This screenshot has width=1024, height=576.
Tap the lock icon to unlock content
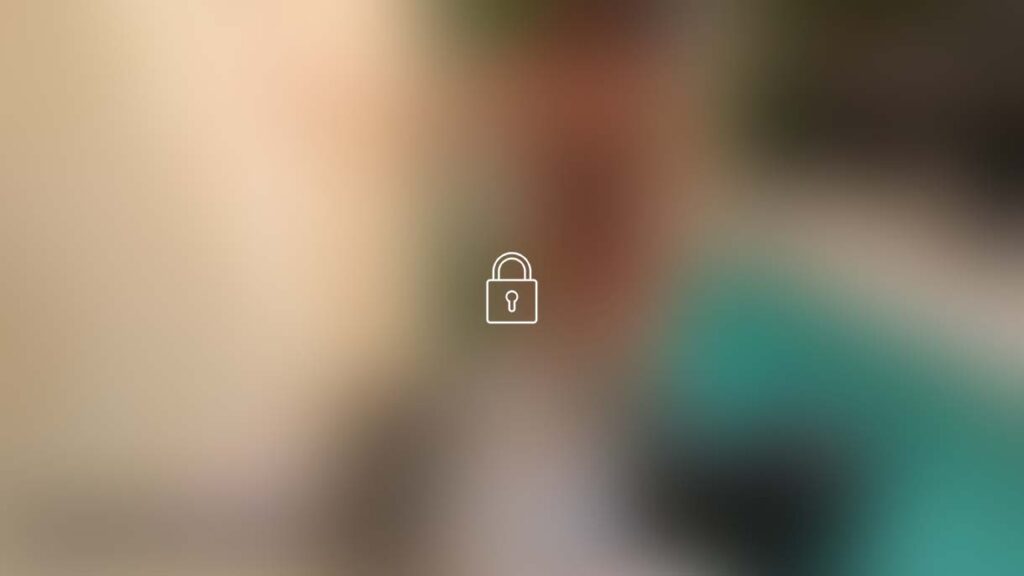click(511, 289)
